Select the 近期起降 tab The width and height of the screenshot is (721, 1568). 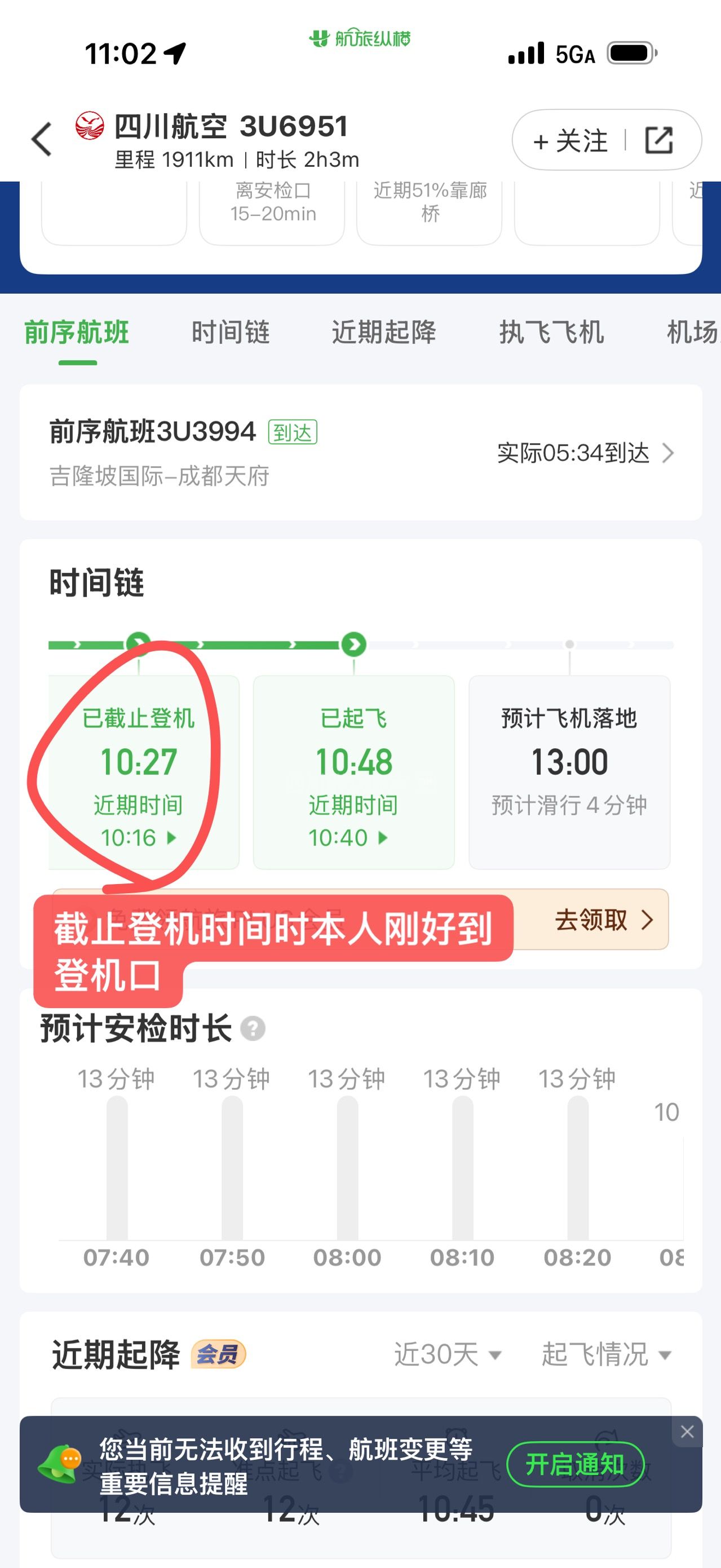pyautogui.click(x=384, y=332)
